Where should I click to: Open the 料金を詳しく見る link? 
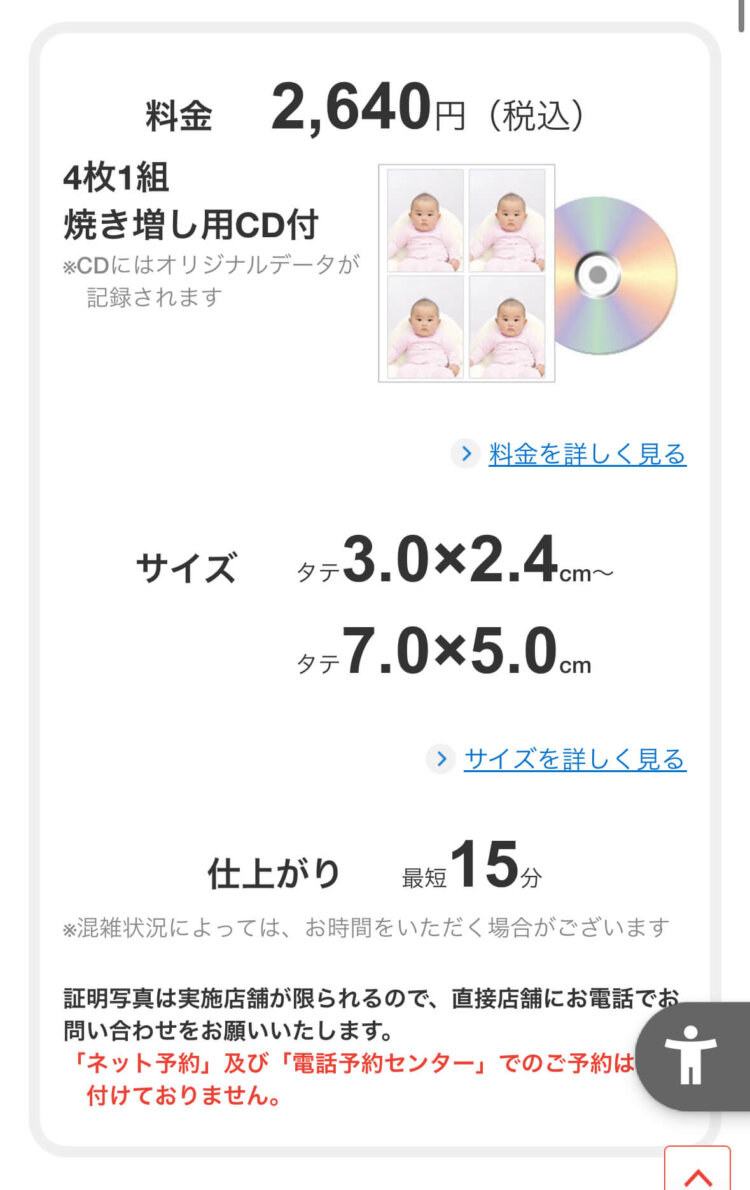pos(586,454)
